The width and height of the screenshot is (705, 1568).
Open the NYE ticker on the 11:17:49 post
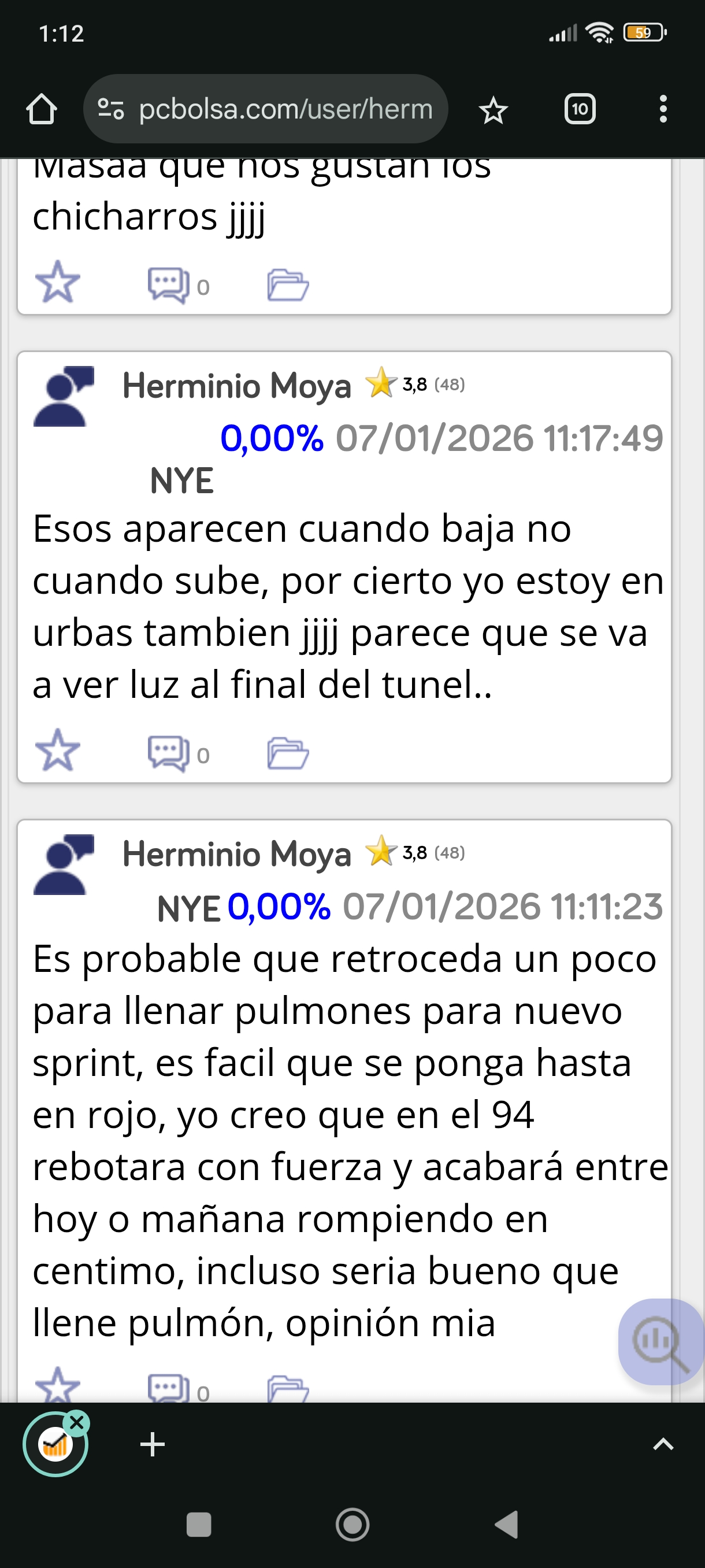(x=181, y=481)
